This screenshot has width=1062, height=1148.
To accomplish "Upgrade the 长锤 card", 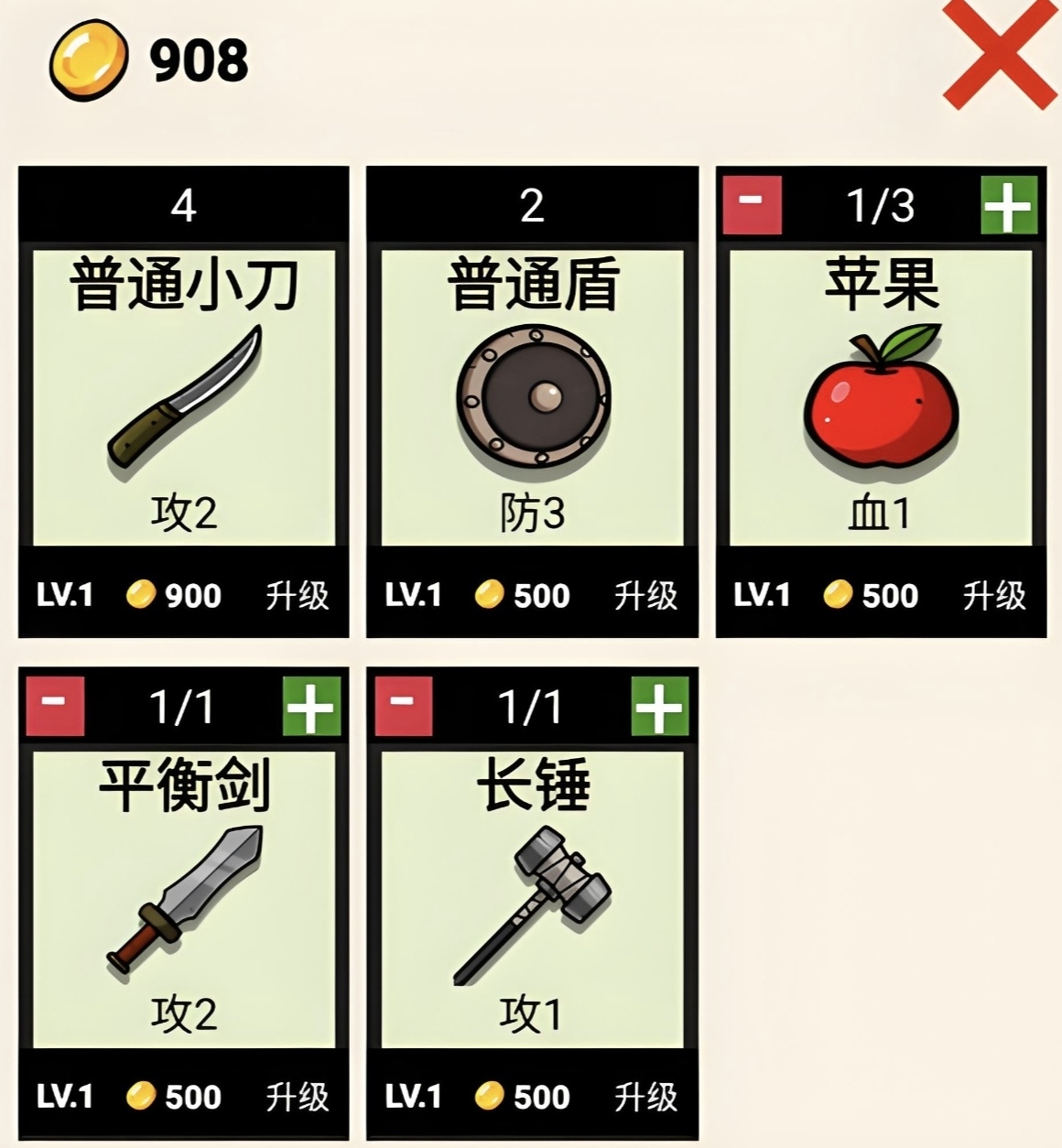I will point(645,1096).
